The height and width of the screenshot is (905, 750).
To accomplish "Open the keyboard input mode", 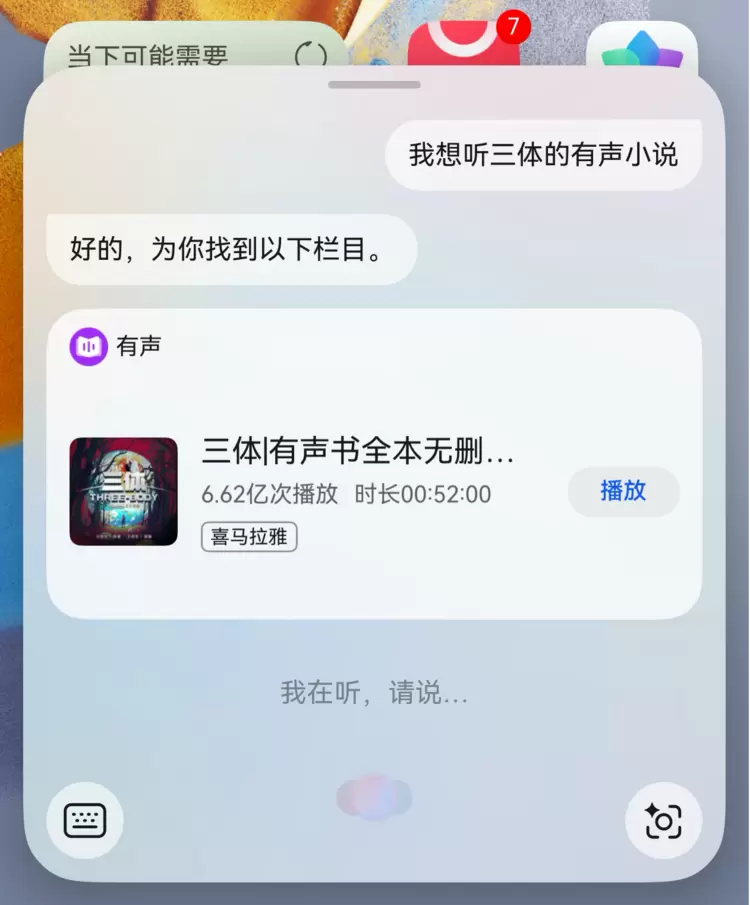I will (85, 820).
